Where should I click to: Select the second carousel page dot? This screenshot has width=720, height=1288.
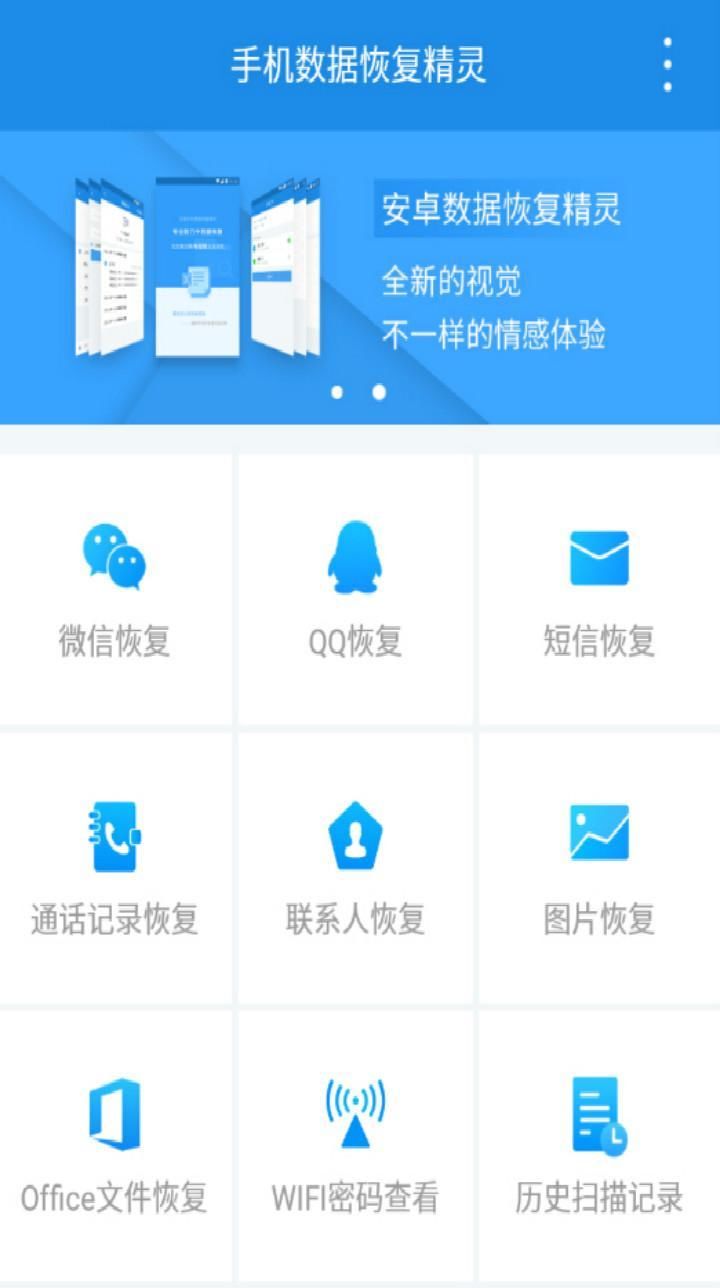point(379,394)
